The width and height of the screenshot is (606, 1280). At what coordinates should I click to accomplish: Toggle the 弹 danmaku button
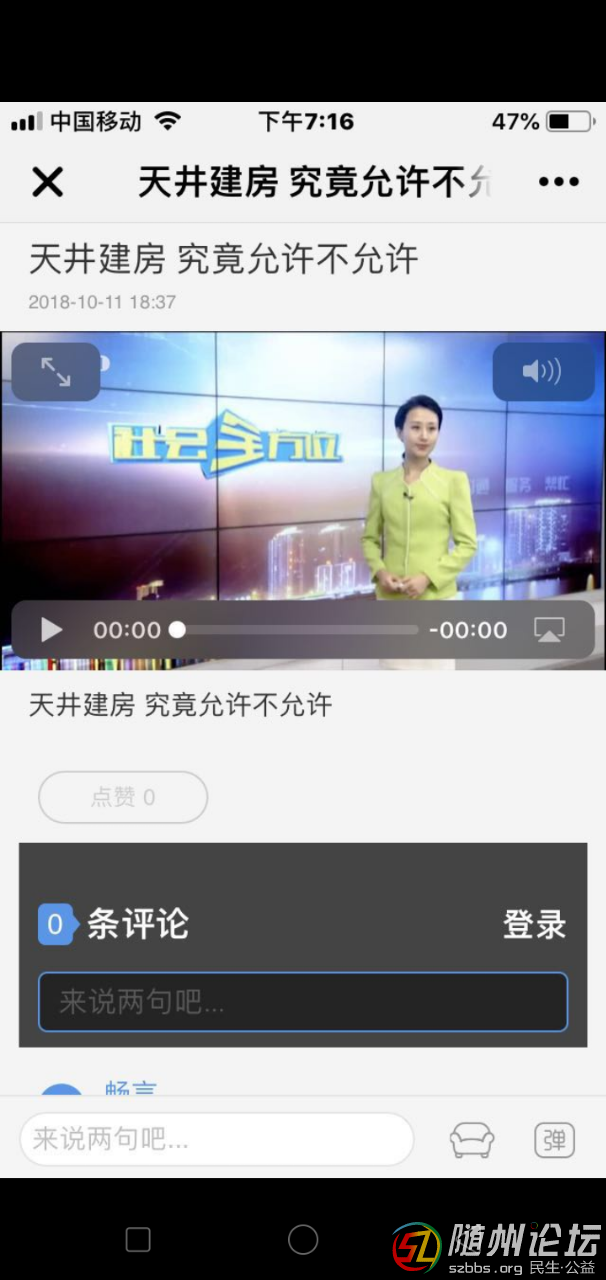pos(554,1139)
